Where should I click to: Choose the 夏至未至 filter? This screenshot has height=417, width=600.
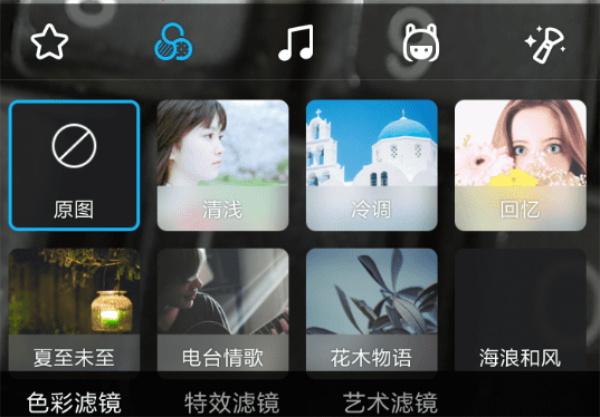(x=74, y=310)
